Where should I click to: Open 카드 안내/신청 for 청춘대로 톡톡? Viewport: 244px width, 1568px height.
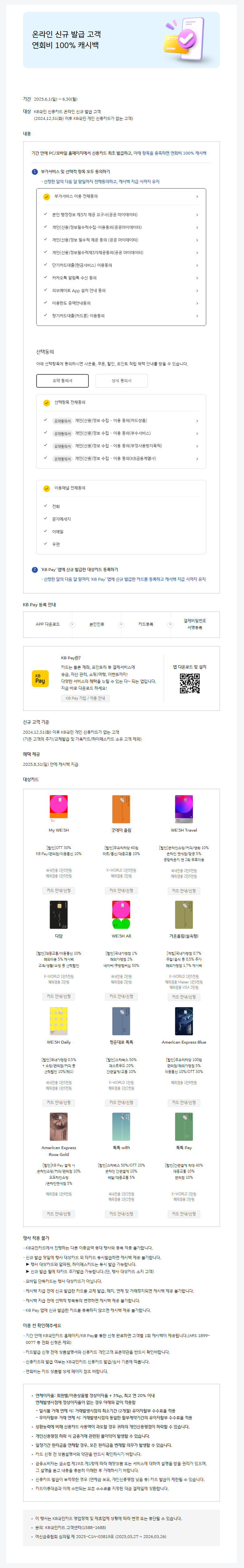pyautogui.click(x=121, y=1102)
